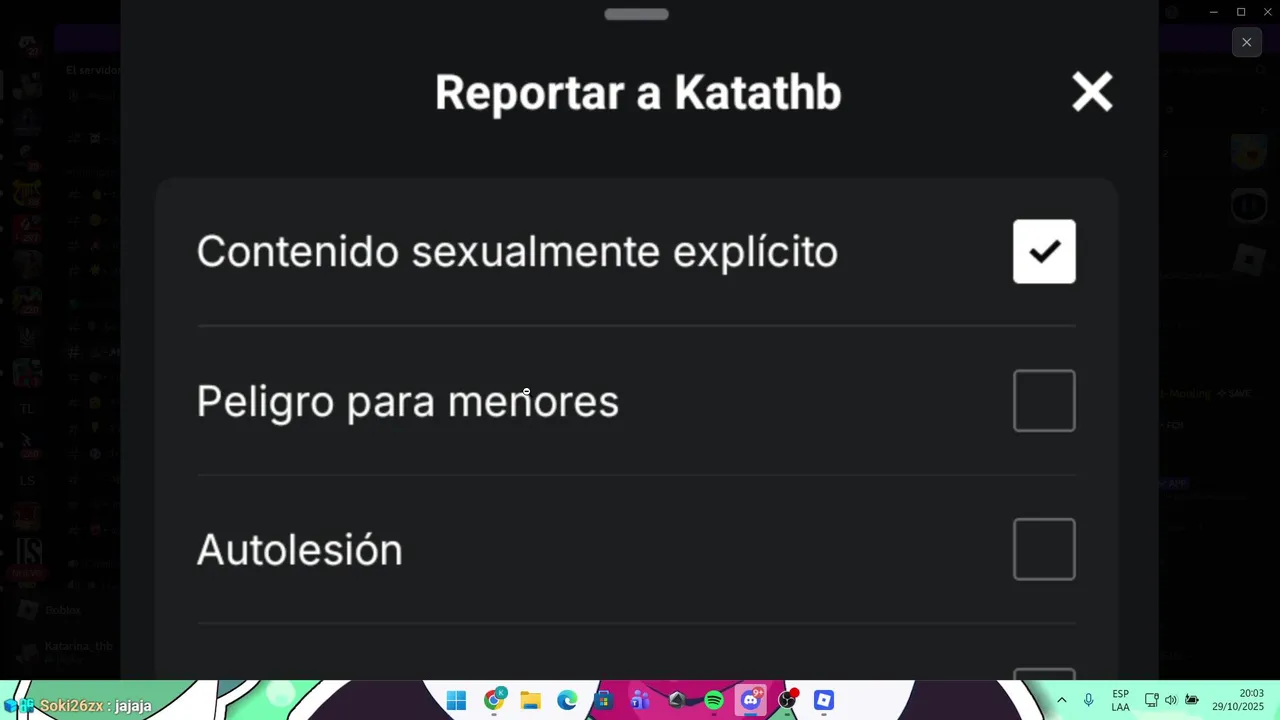
Task: Close the Reportar a Katathb dialog
Action: (x=1092, y=92)
